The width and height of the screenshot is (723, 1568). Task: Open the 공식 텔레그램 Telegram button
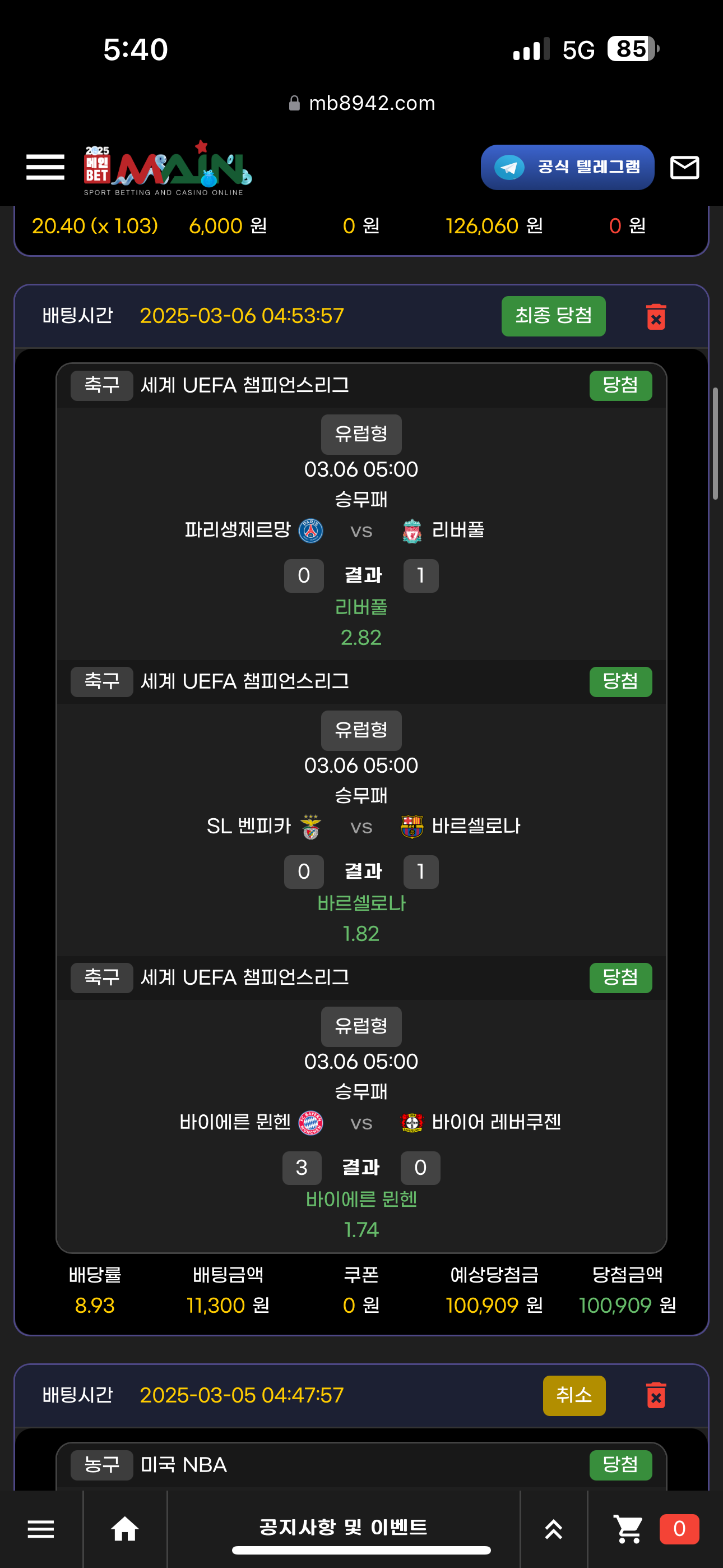(x=567, y=167)
